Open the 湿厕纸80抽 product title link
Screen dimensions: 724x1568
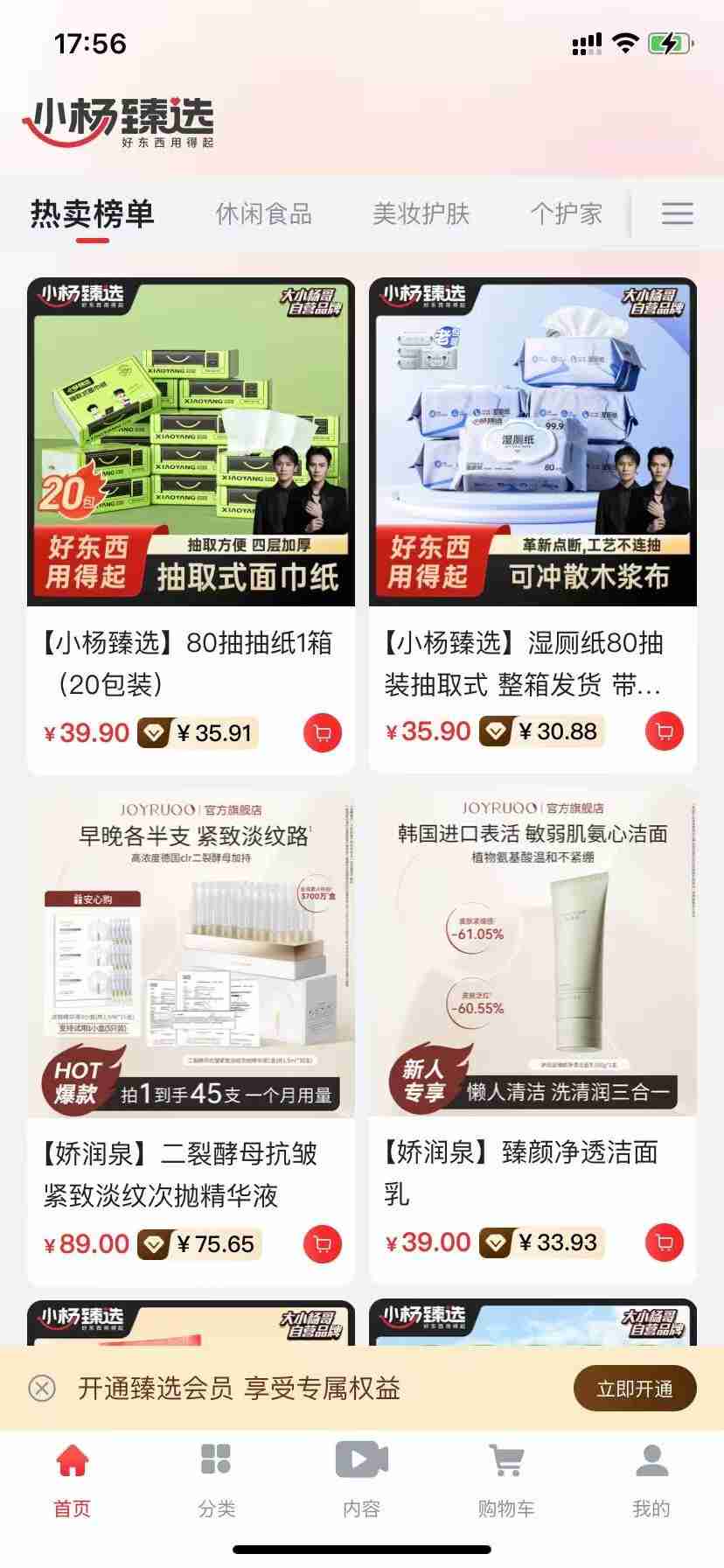(533, 661)
